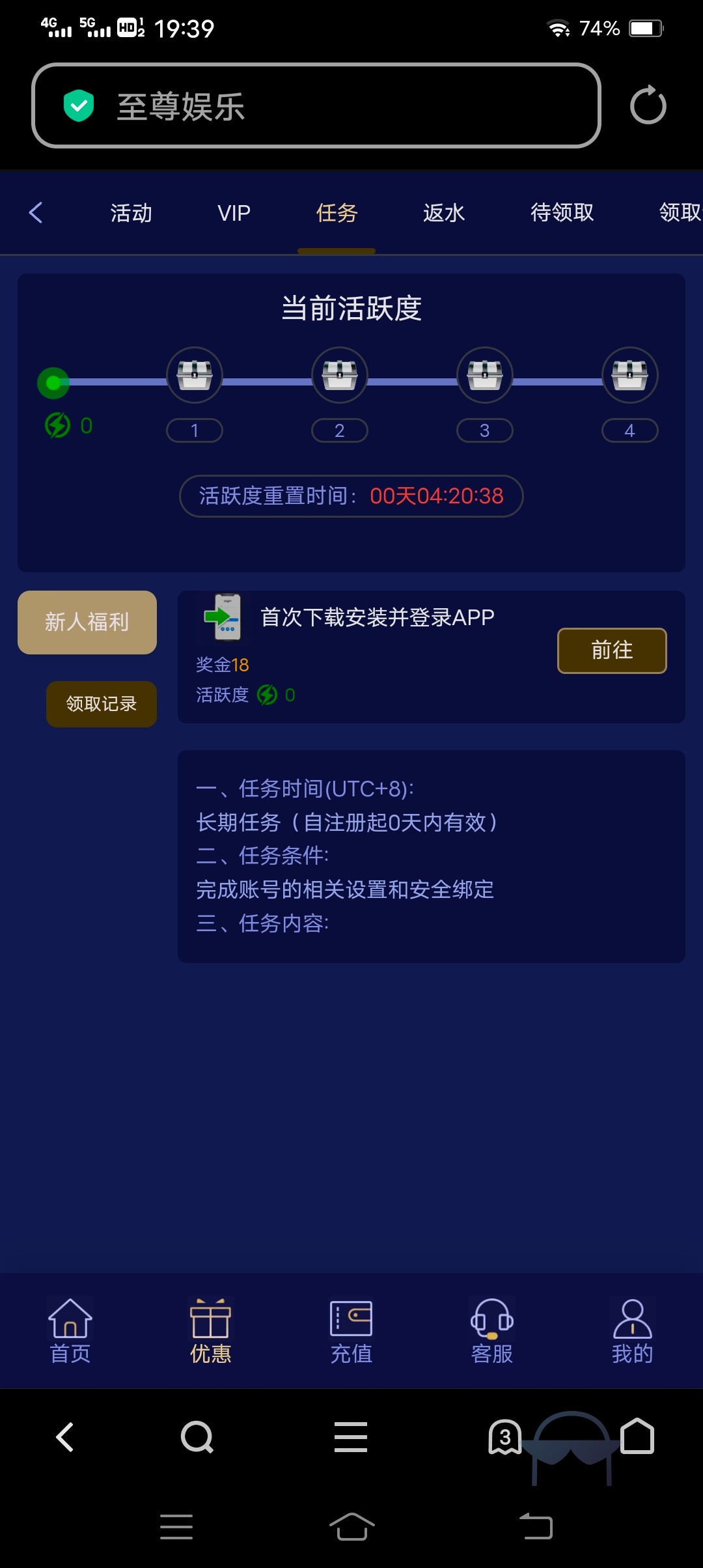The height and width of the screenshot is (1568, 703).
Task: Tap the 前往 button to start the task
Action: tap(611, 650)
